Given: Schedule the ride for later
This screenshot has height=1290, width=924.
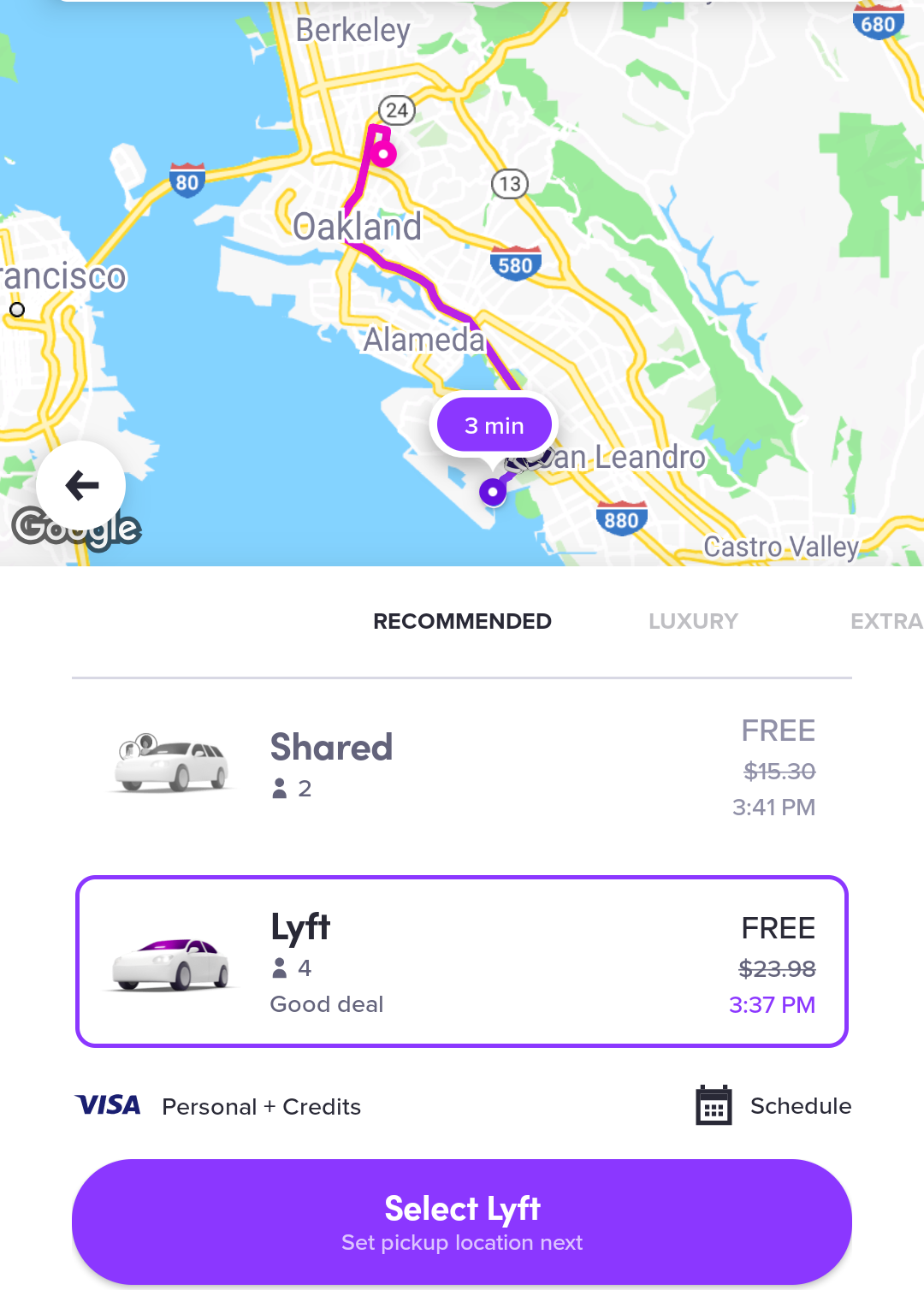Looking at the screenshot, I should (773, 1106).
